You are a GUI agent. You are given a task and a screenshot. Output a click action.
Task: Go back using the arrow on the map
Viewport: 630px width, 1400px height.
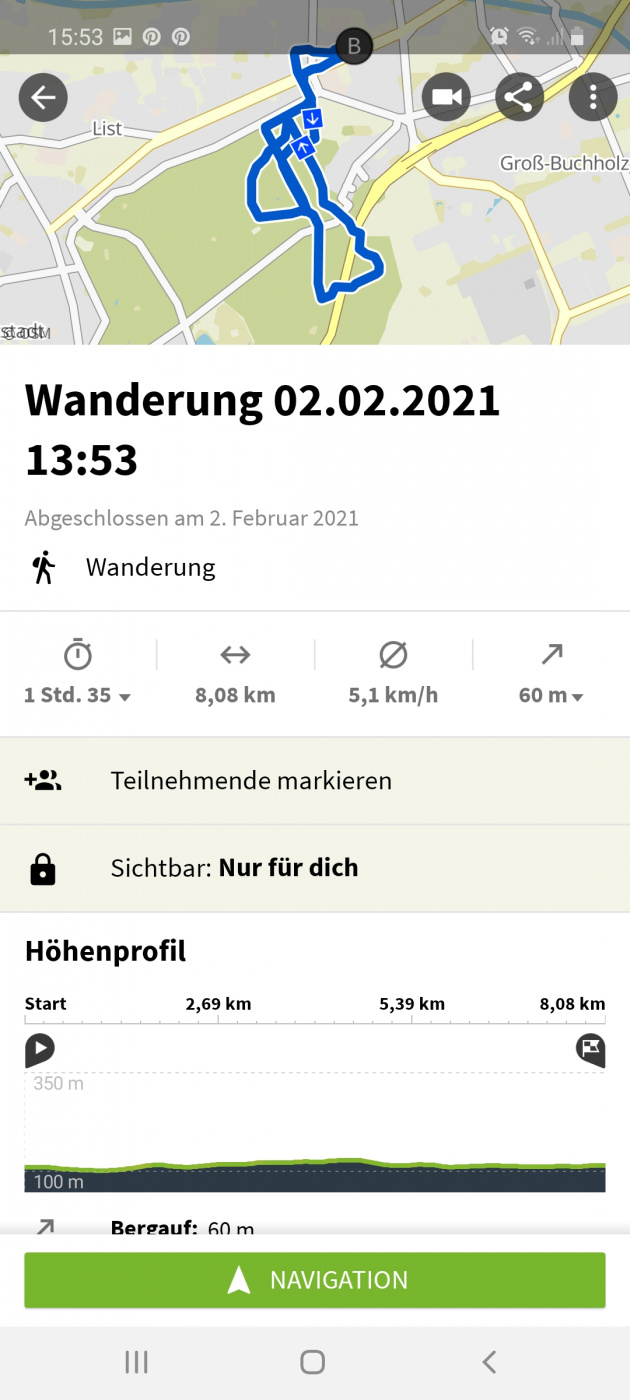click(x=43, y=97)
